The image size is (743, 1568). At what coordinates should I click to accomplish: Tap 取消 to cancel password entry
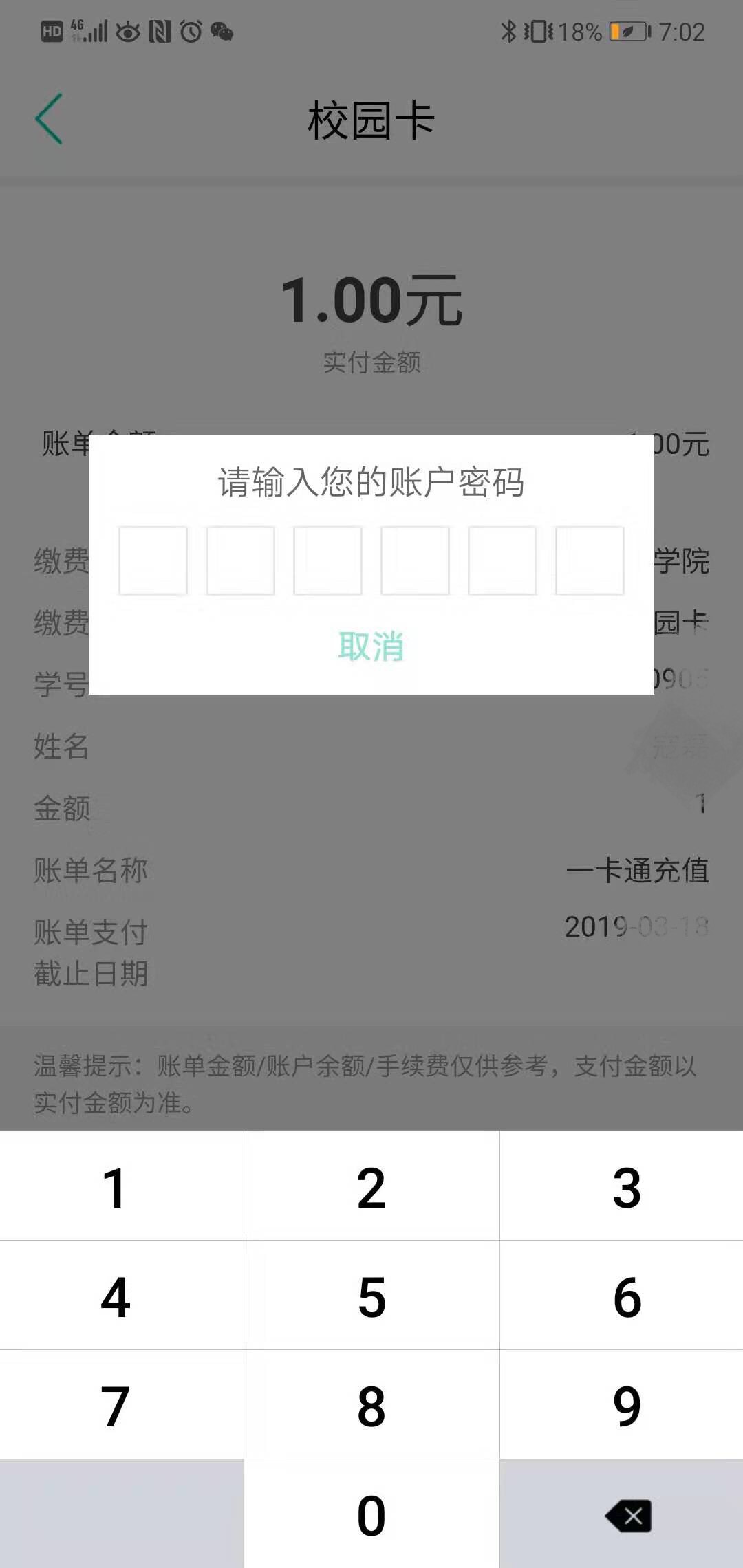point(371,646)
